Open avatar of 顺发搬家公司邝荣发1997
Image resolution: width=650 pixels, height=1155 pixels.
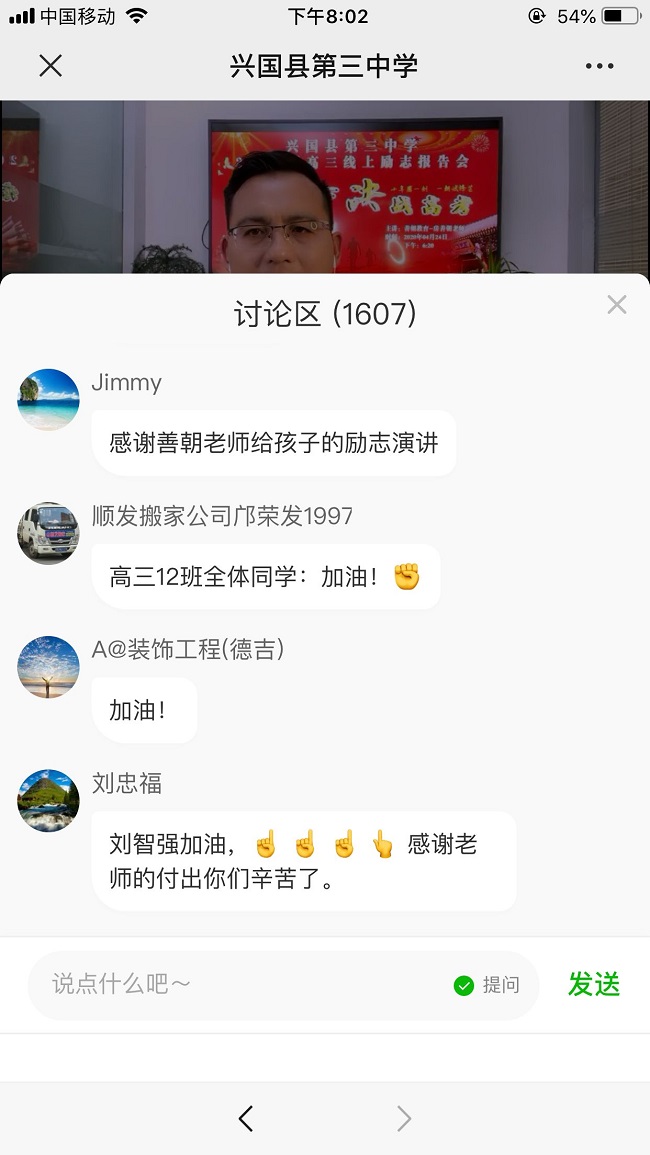pos(48,533)
